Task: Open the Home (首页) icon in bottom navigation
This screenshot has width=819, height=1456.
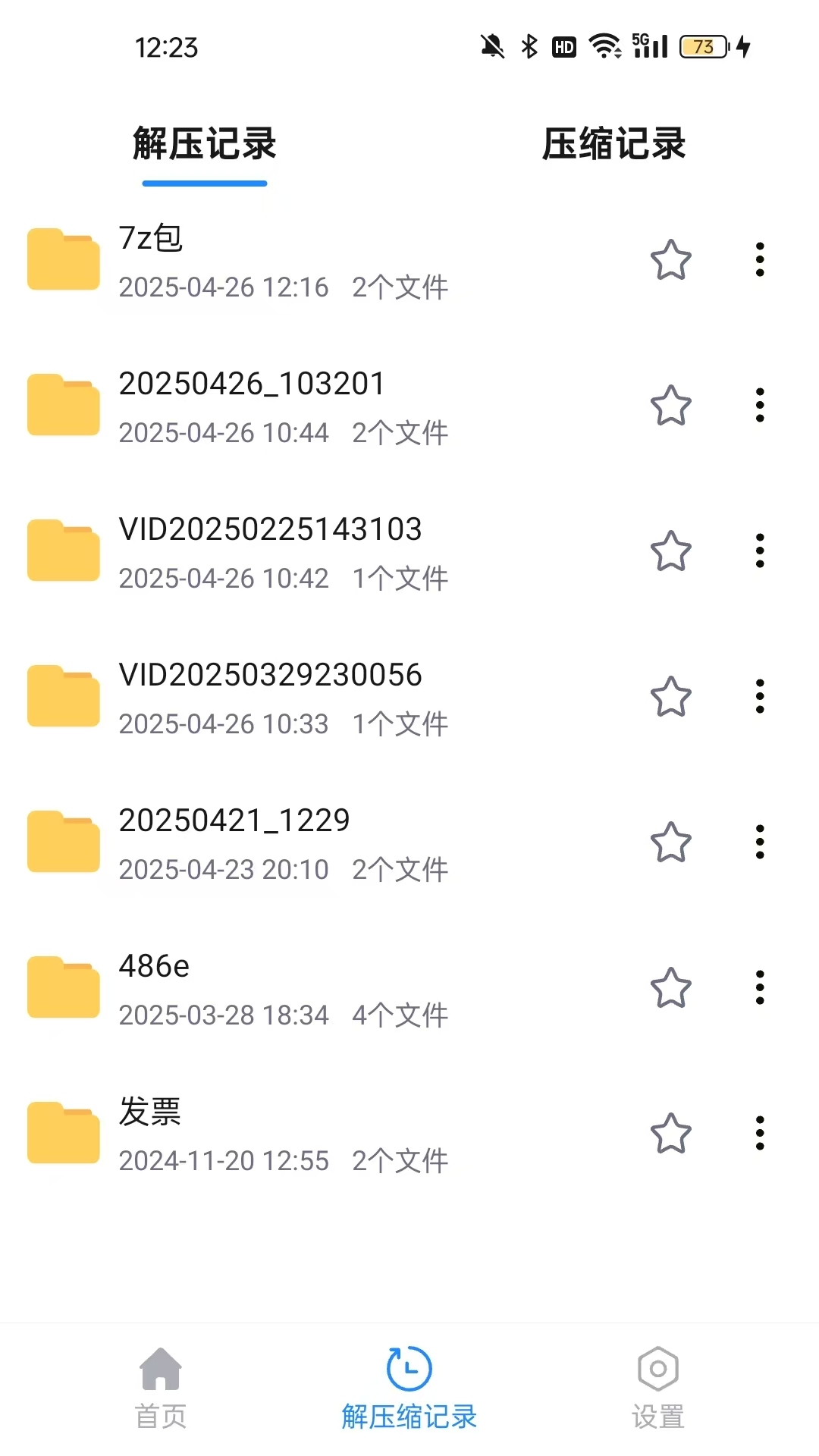Action: click(159, 1388)
